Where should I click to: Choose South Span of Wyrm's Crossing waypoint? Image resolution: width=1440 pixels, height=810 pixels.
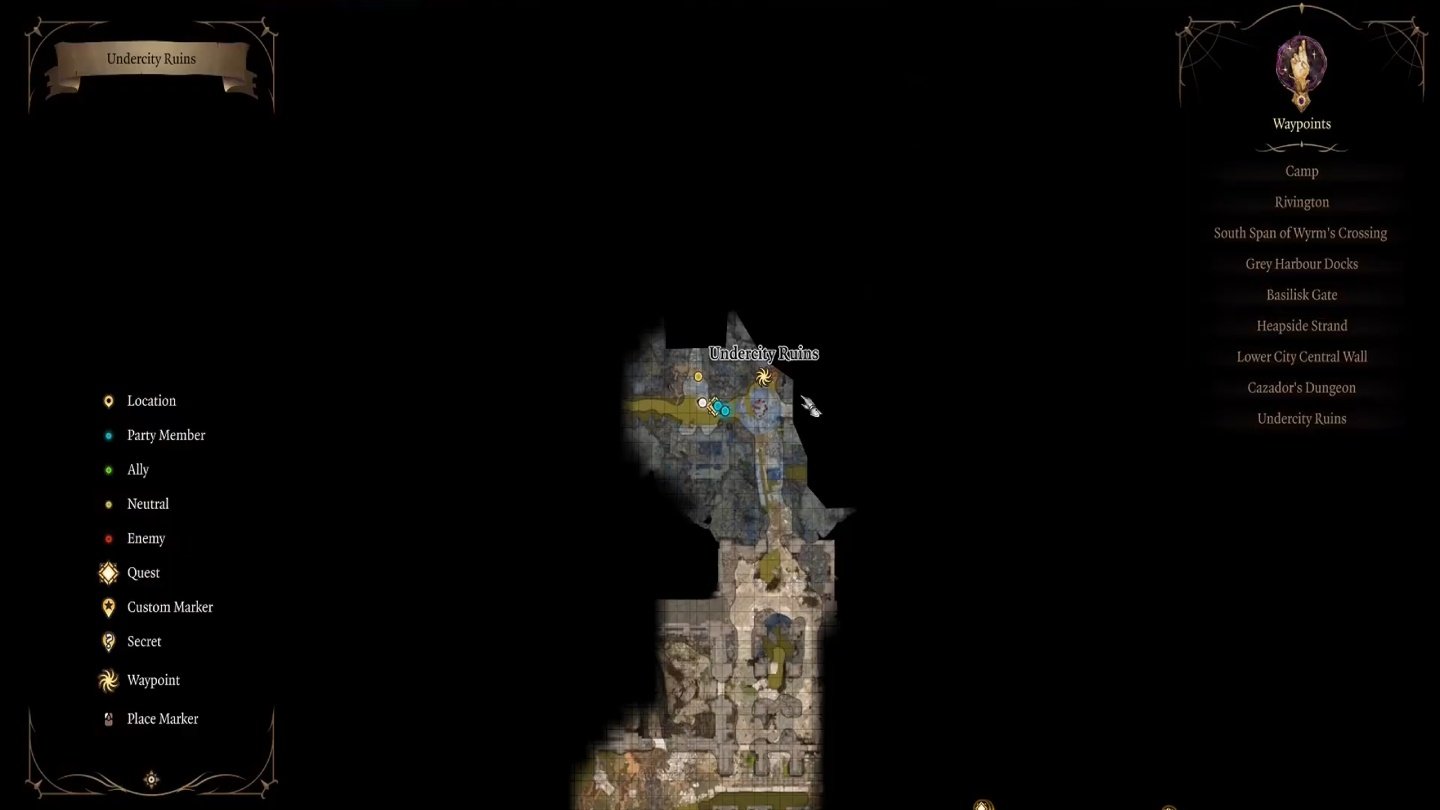pyautogui.click(x=1300, y=233)
